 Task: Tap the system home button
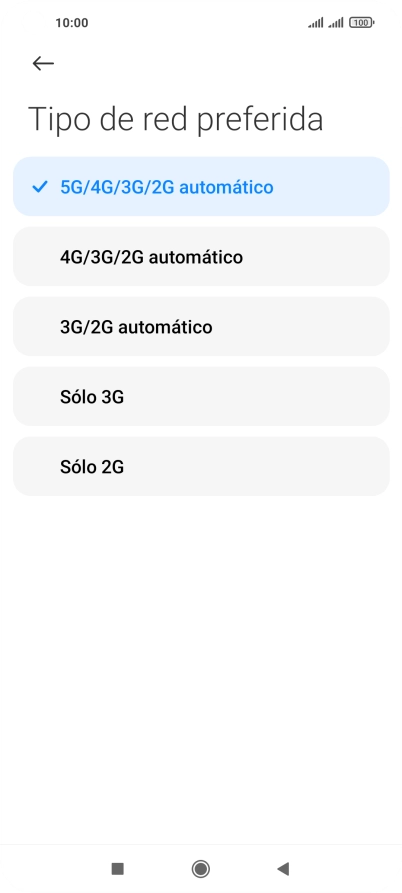pyautogui.click(x=200, y=869)
